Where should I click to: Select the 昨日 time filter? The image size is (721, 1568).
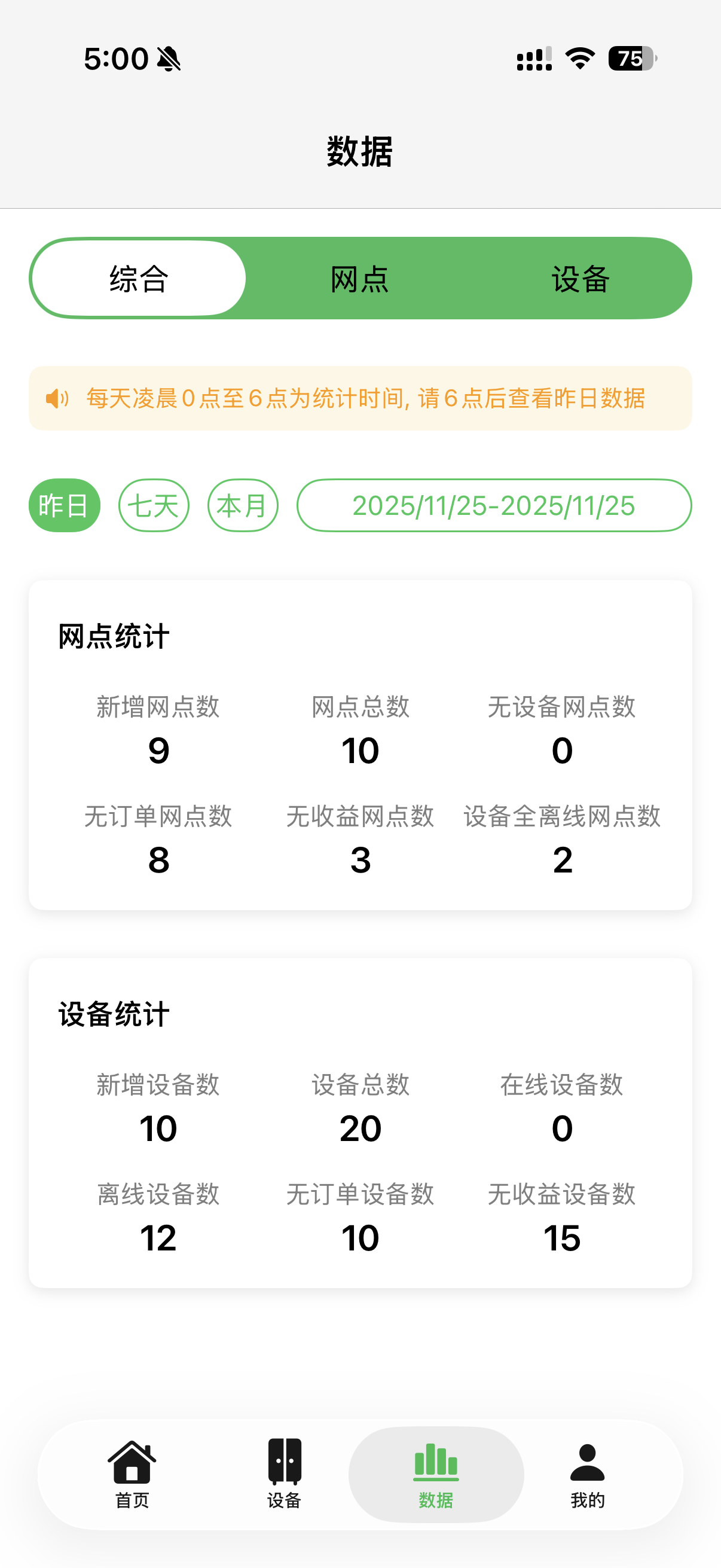(x=64, y=505)
